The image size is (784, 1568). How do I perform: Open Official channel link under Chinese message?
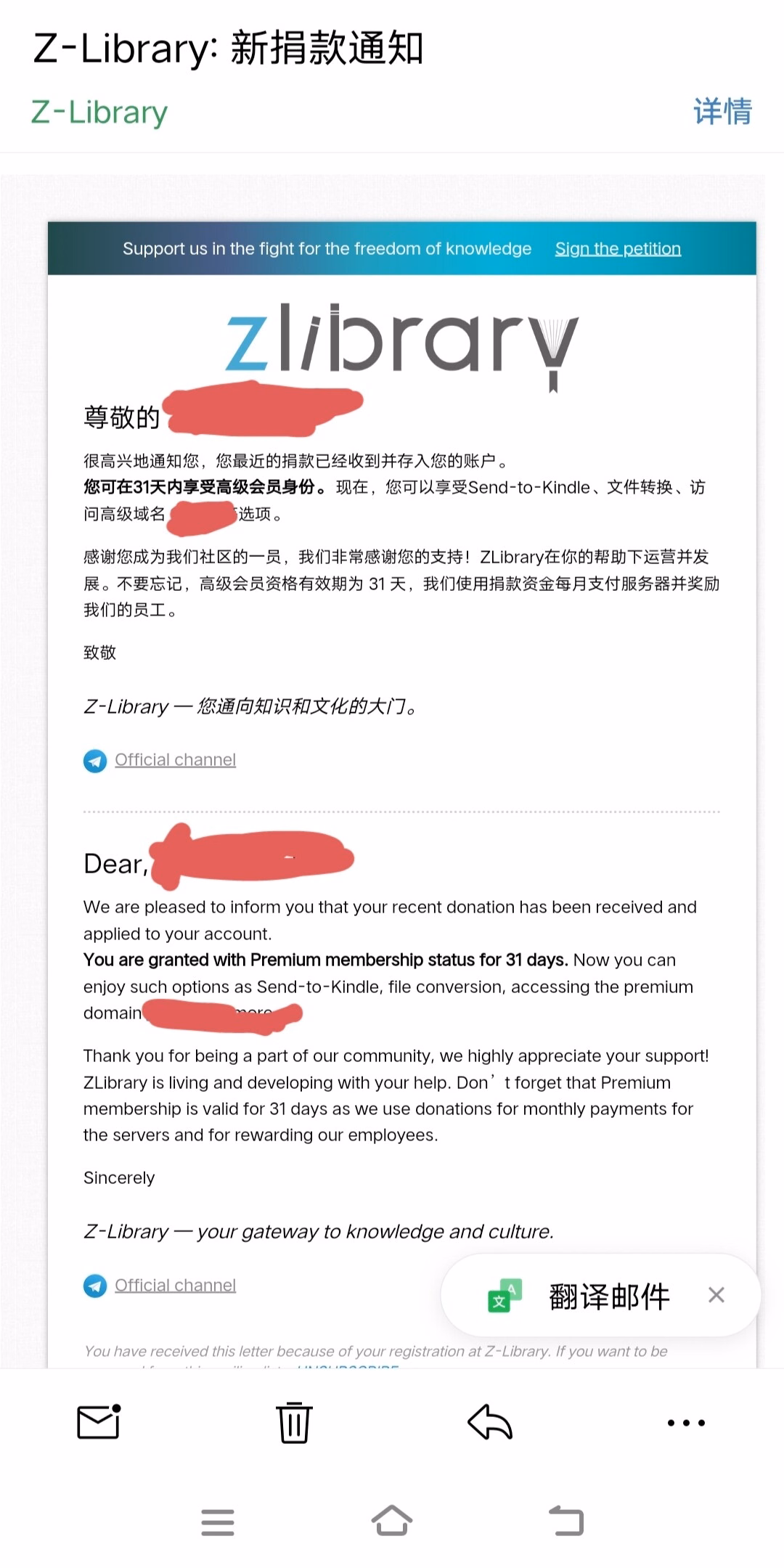point(175,760)
